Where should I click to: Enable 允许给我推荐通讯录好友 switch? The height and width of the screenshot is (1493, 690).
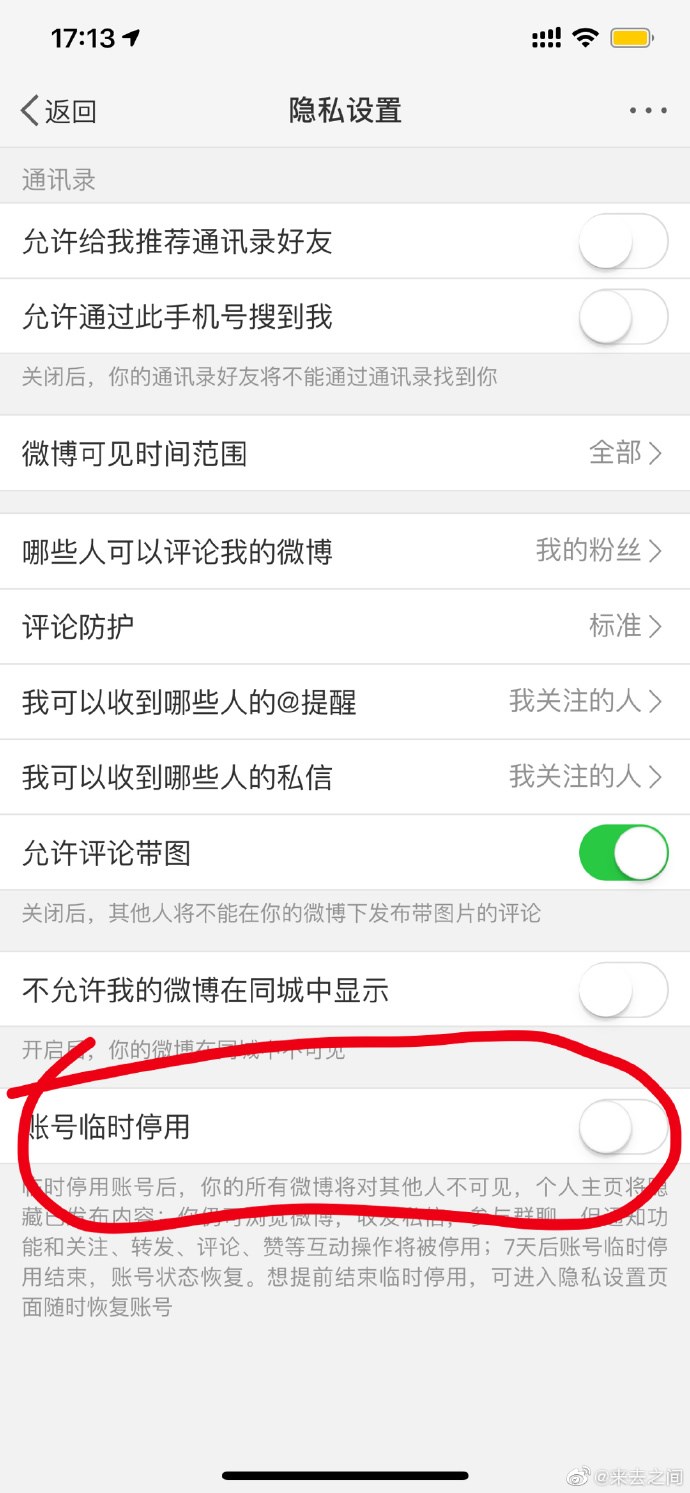click(x=623, y=242)
